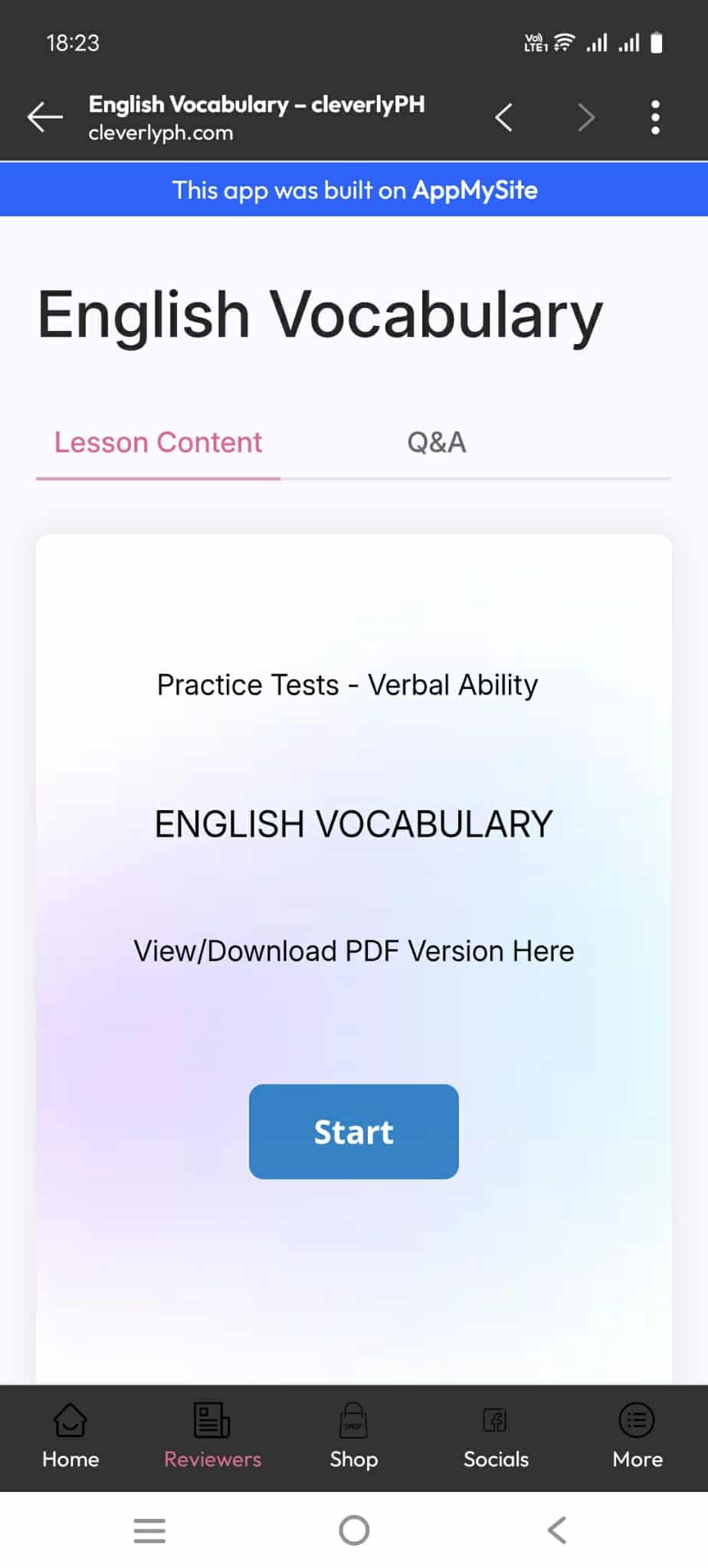Switch to the Q&A tab
Viewport: 708px width, 1568px height.
pos(436,442)
